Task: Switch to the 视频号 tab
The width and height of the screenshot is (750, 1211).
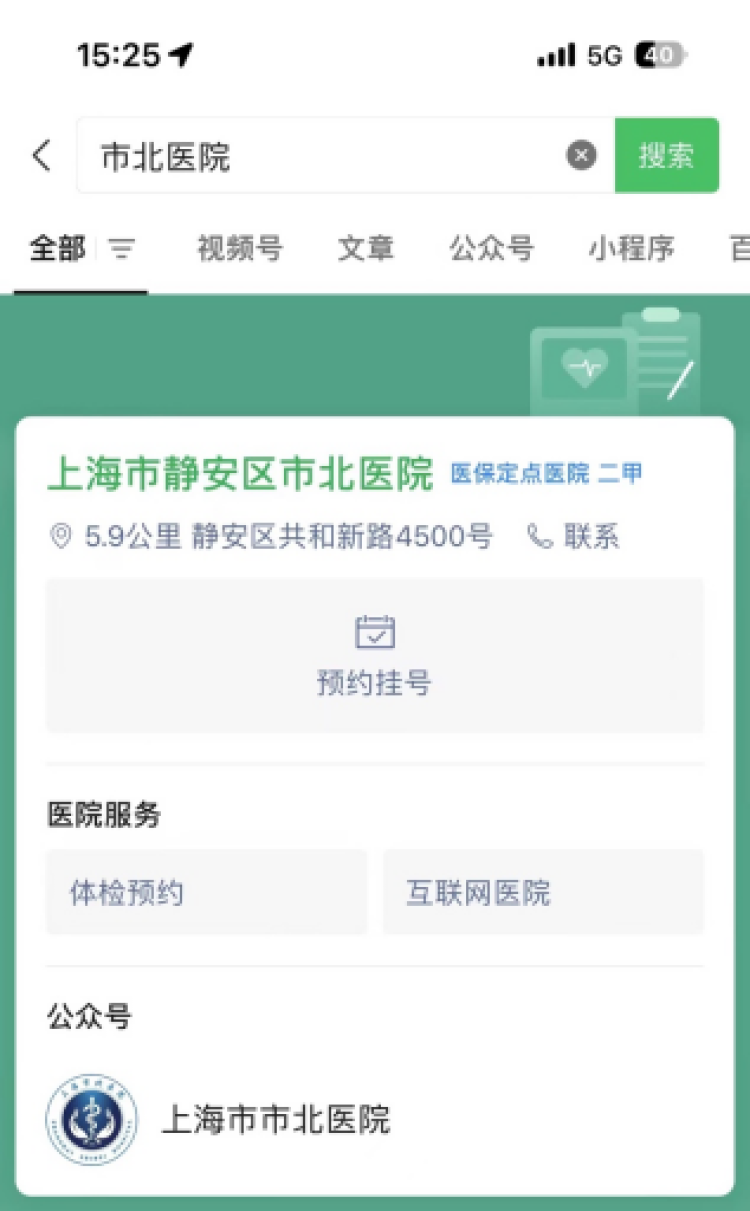Action: 240,248
